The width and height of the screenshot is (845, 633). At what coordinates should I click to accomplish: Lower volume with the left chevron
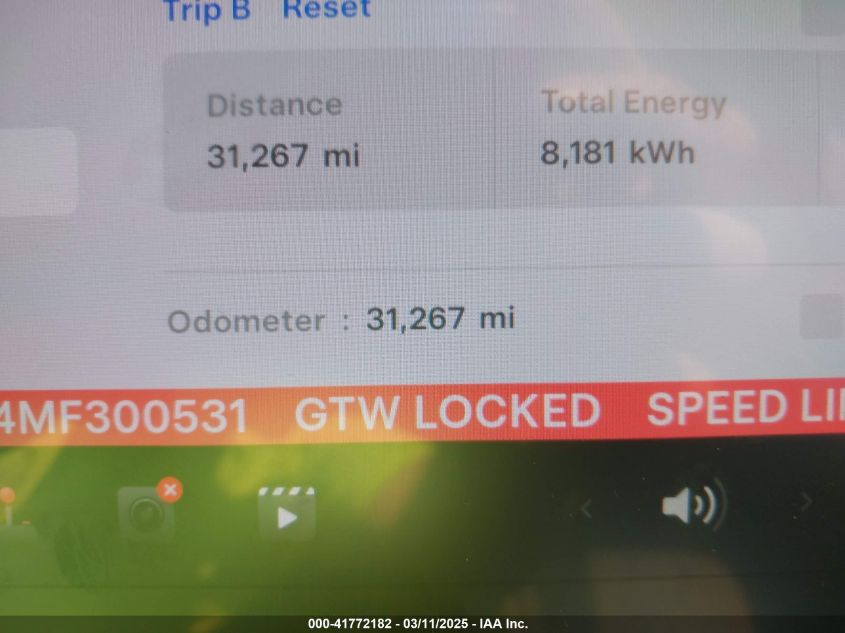coord(587,510)
